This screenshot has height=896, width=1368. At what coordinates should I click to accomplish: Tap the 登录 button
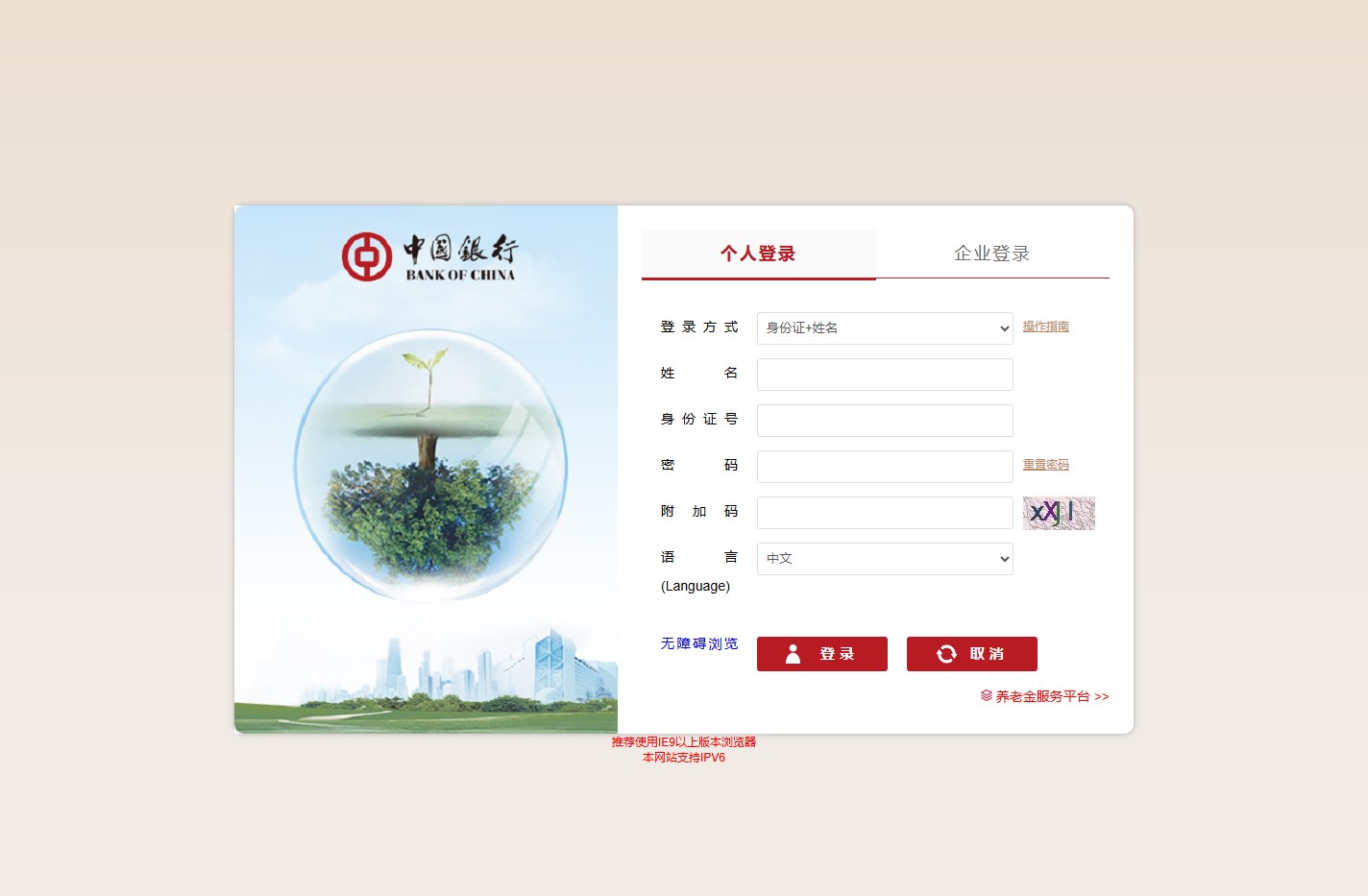[821, 654]
